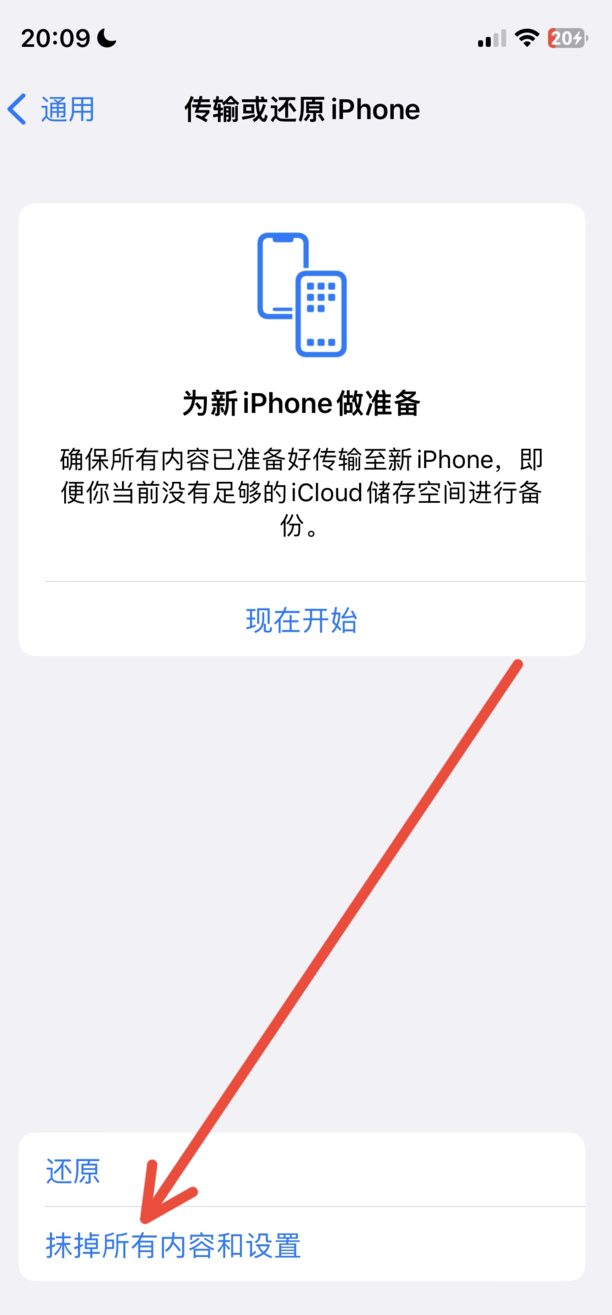This screenshot has width=612, height=1315.
Task: Tap 现在开始 to prepare new iPhone
Action: (x=301, y=620)
